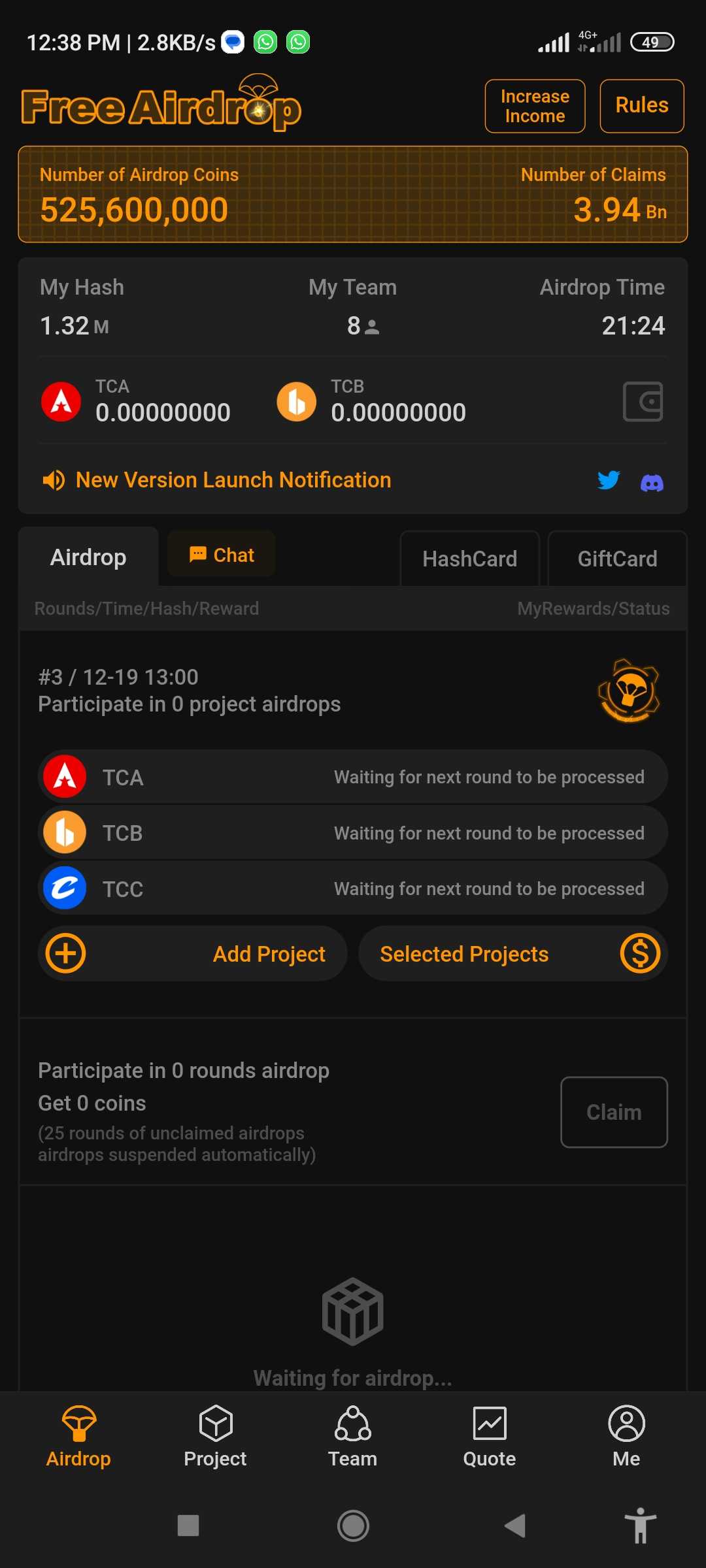Switch to the HashCard tab
Image resolution: width=706 pixels, height=1568 pixels.
tap(469, 559)
